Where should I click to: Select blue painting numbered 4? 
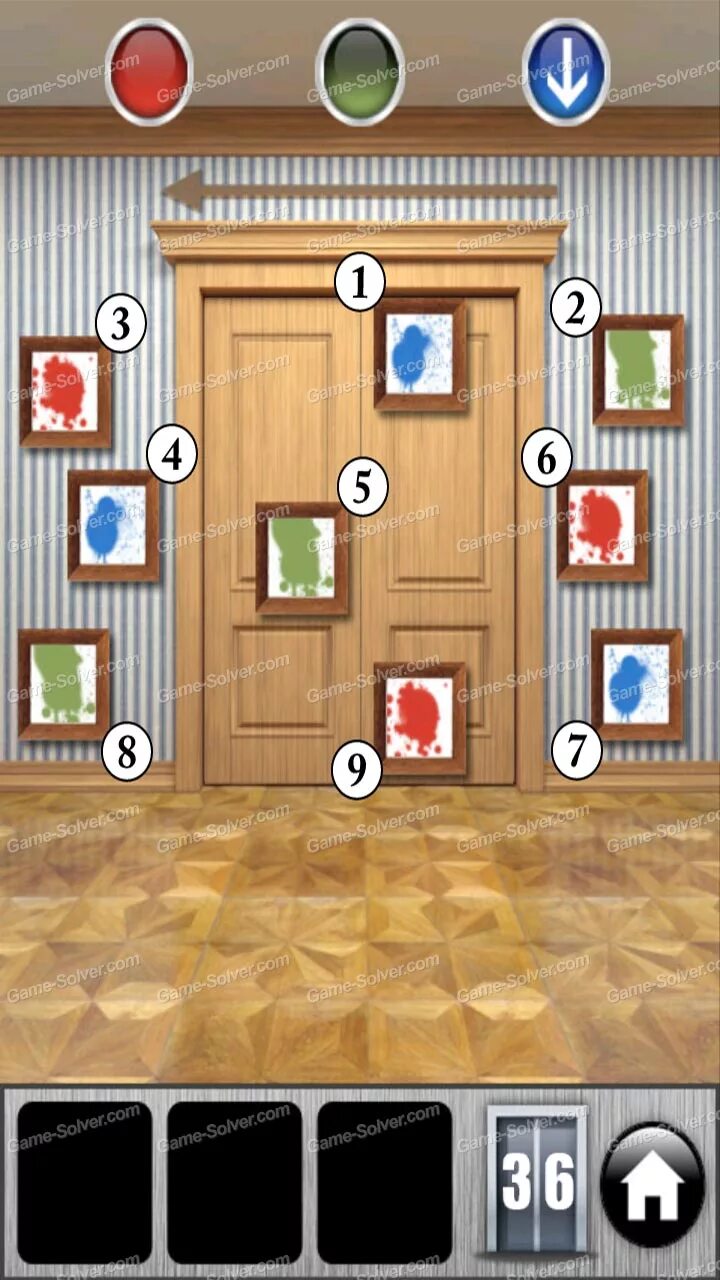pyautogui.click(x=113, y=525)
